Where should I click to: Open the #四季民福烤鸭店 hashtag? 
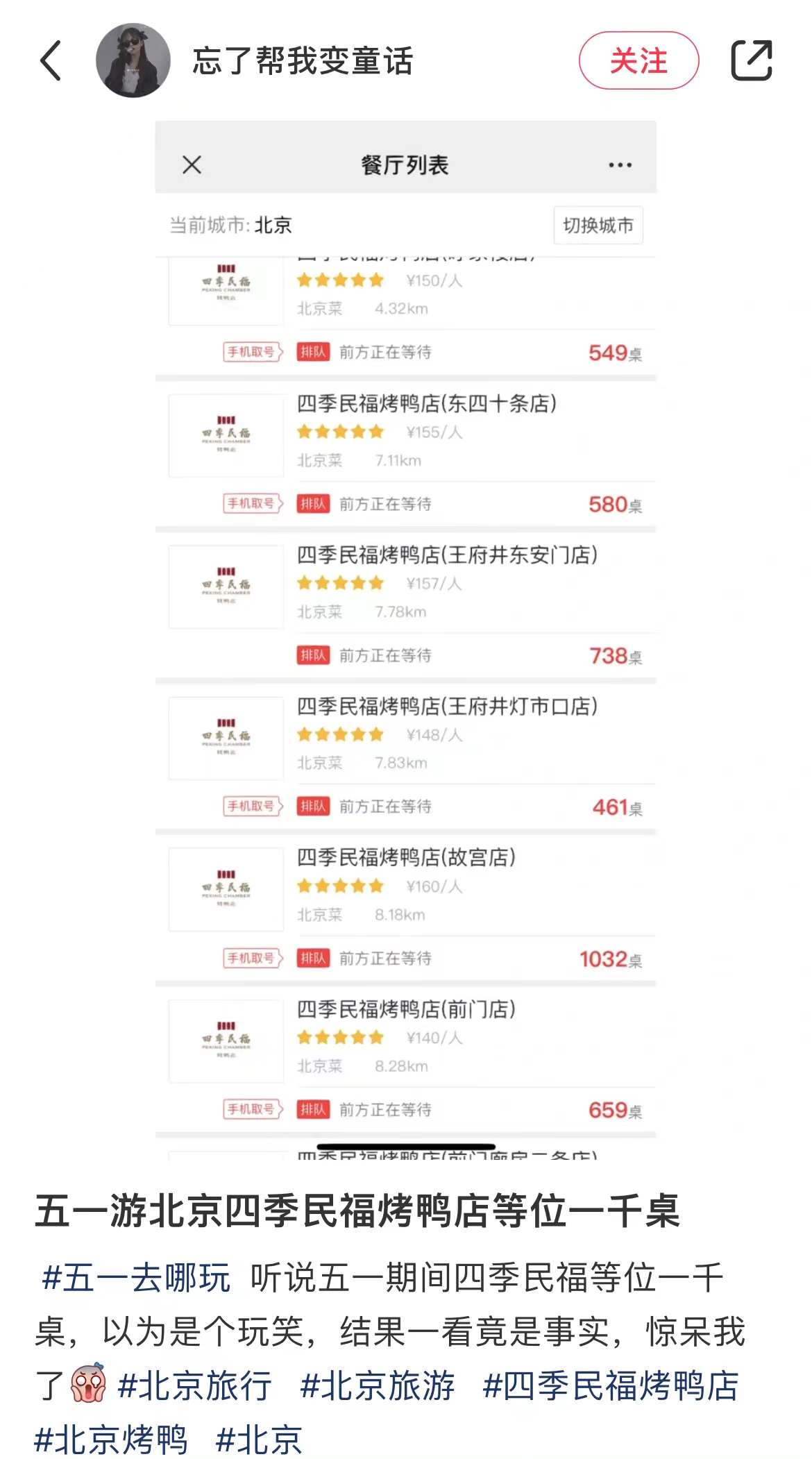pyautogui.click(x=611, y=1387)
